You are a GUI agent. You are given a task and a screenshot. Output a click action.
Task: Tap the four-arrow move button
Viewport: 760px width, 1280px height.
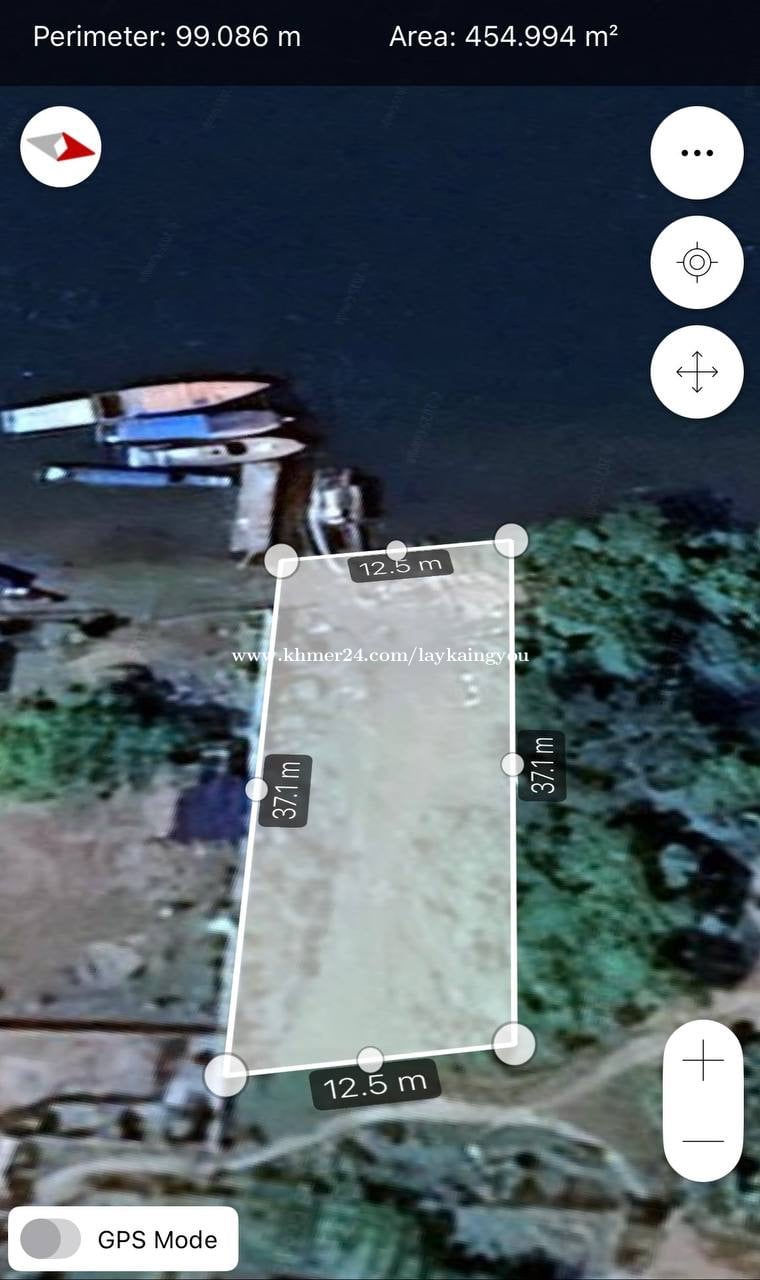pyautogui.click(x=697, y=372)
